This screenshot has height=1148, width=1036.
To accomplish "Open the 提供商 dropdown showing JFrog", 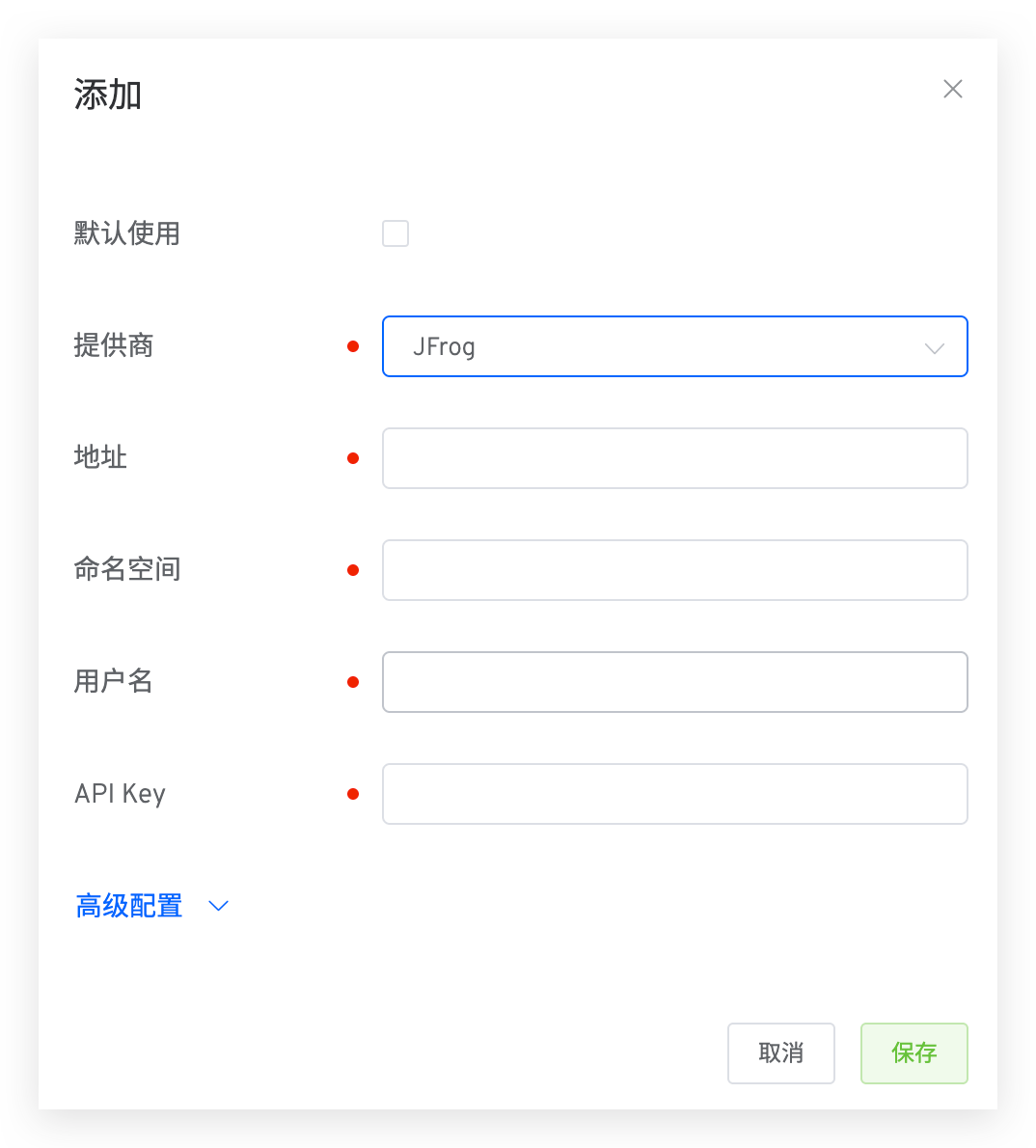I will 674,346.
